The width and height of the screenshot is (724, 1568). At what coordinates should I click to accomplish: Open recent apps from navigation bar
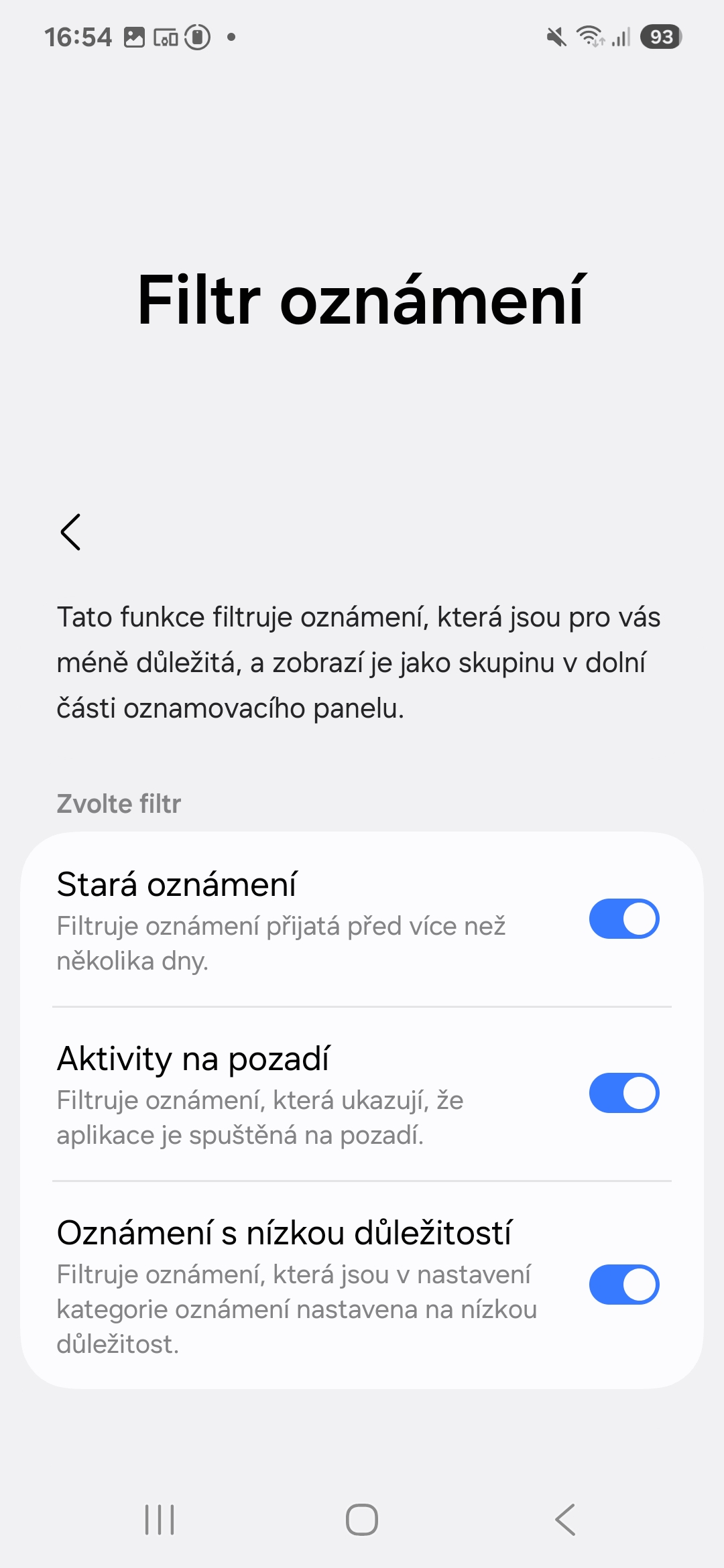point(160,1519)
